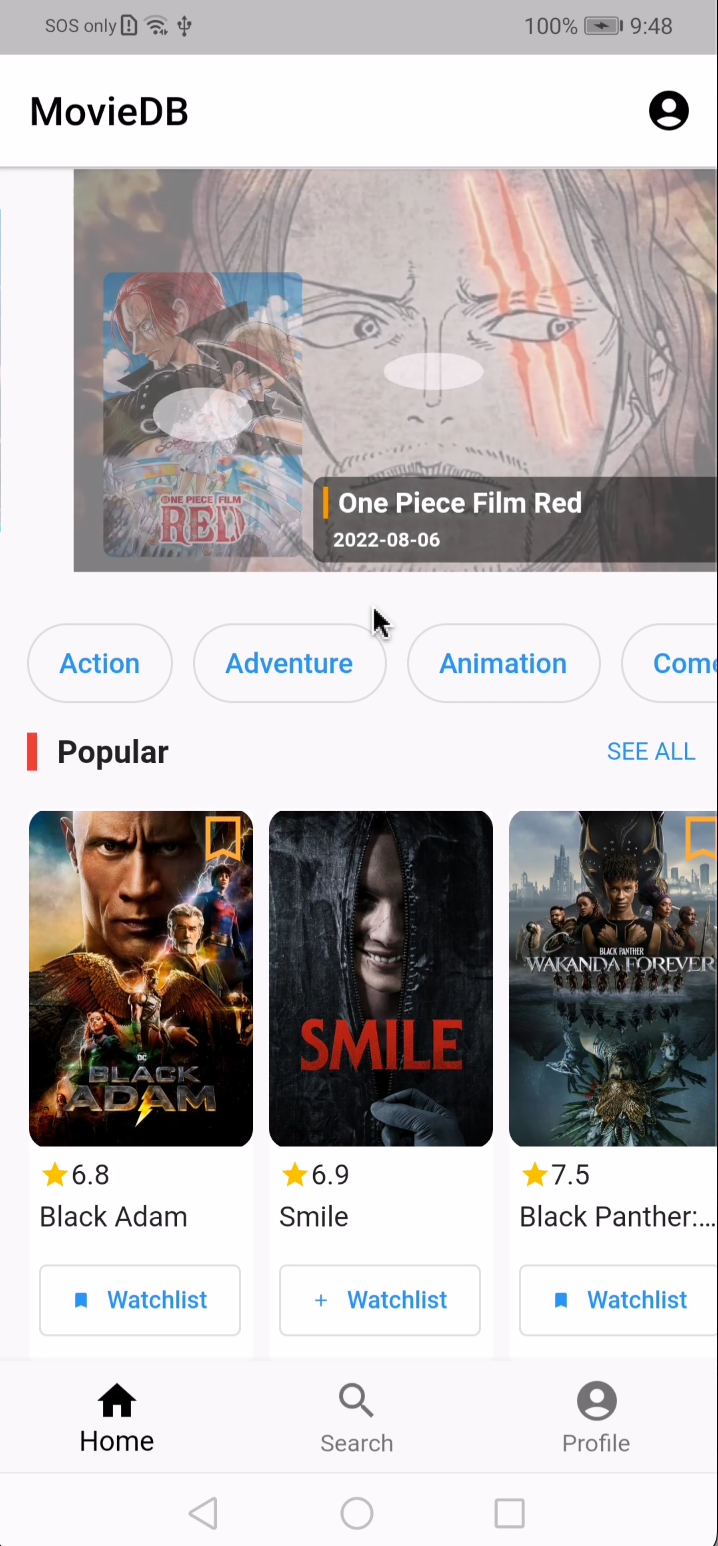The height and width of the screenshot is (1546, 718).
Task: Select the Action genre chip
Action: (99, 663)
